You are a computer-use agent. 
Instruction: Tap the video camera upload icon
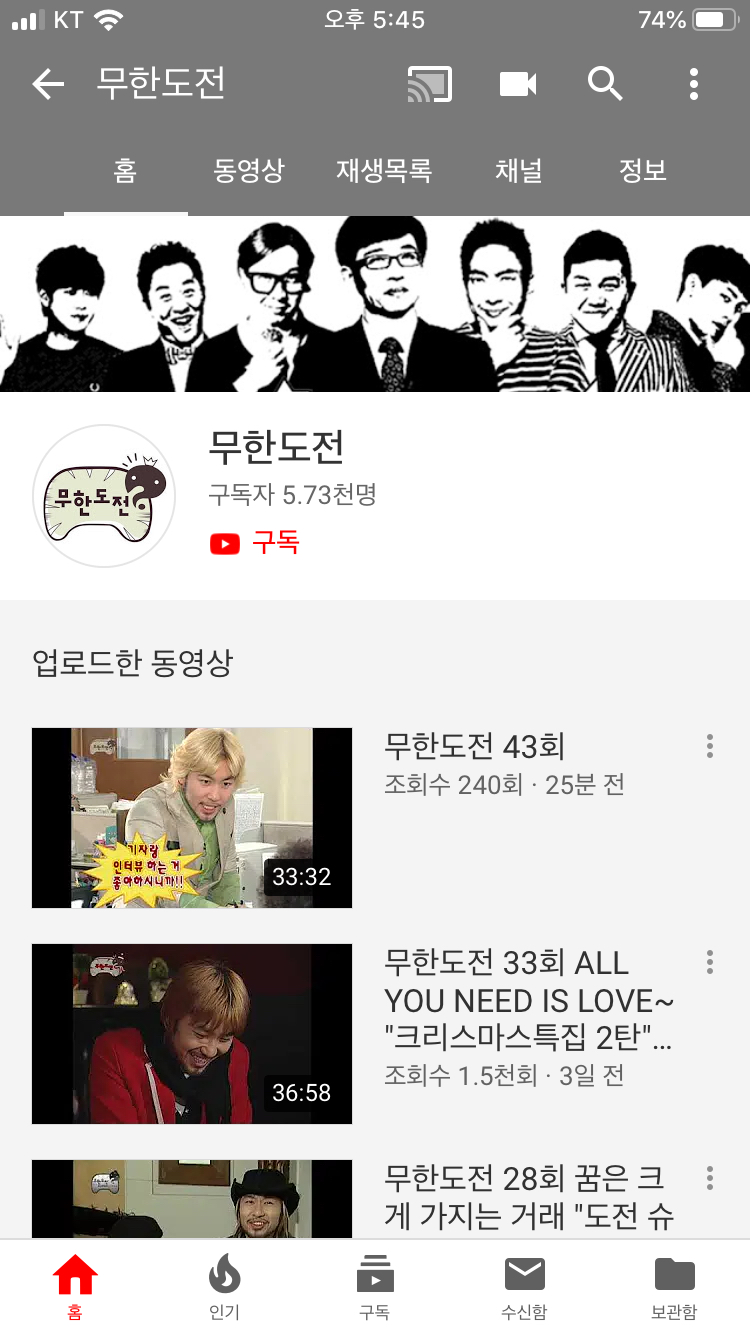tap(516, 85)
